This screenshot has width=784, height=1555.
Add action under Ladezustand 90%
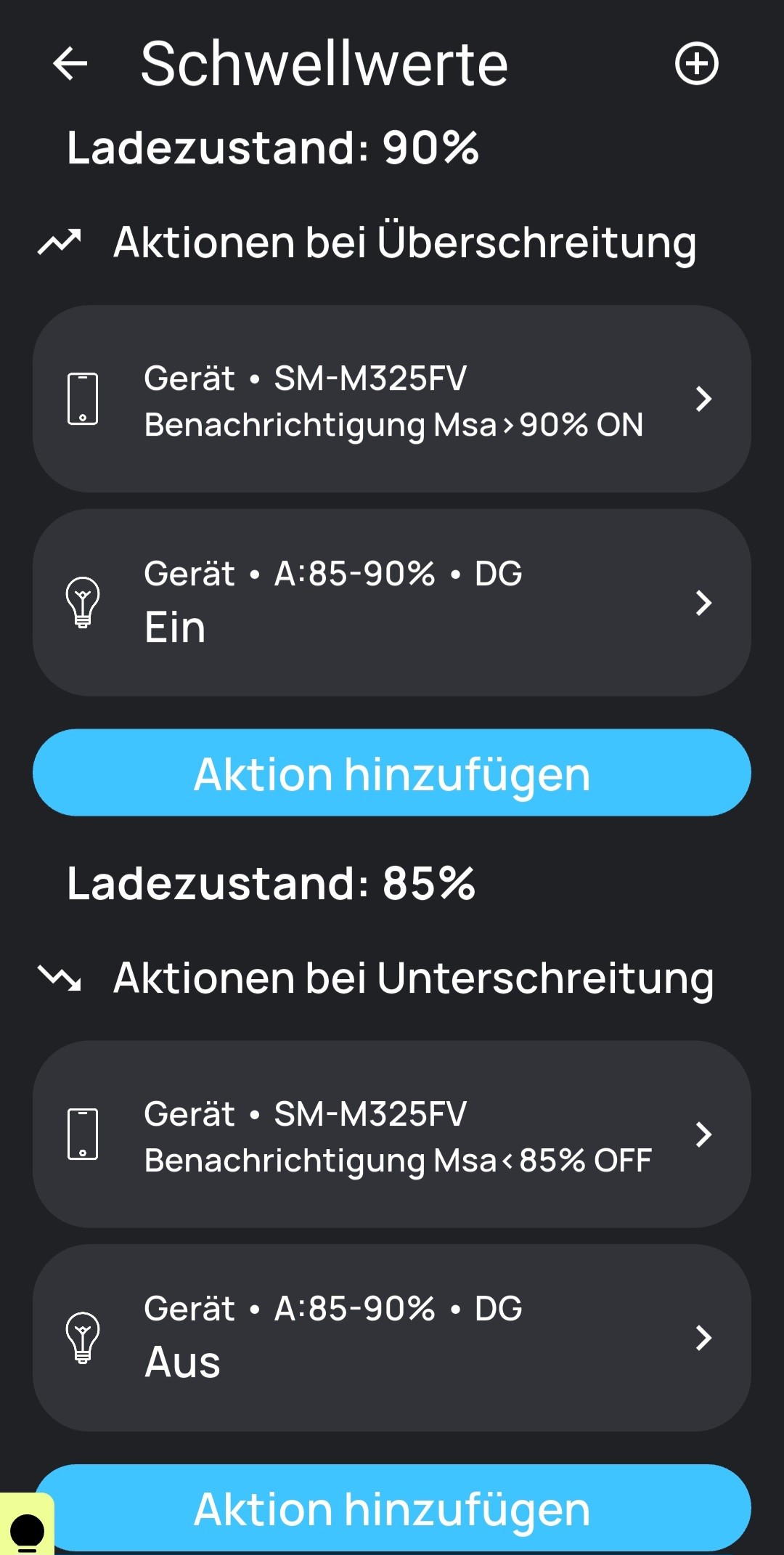pyautogui.click(x=392, y=773)
